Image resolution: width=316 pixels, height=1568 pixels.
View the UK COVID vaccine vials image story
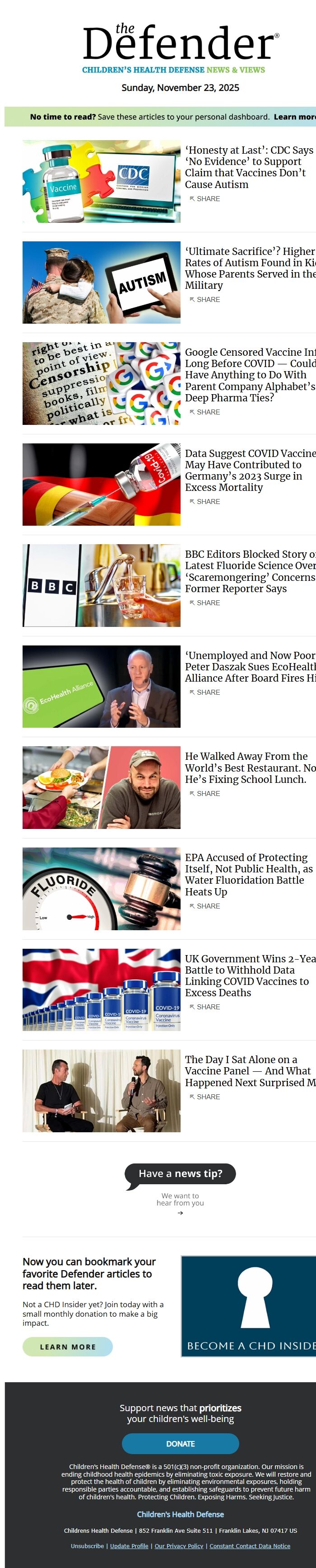(102, 990)
